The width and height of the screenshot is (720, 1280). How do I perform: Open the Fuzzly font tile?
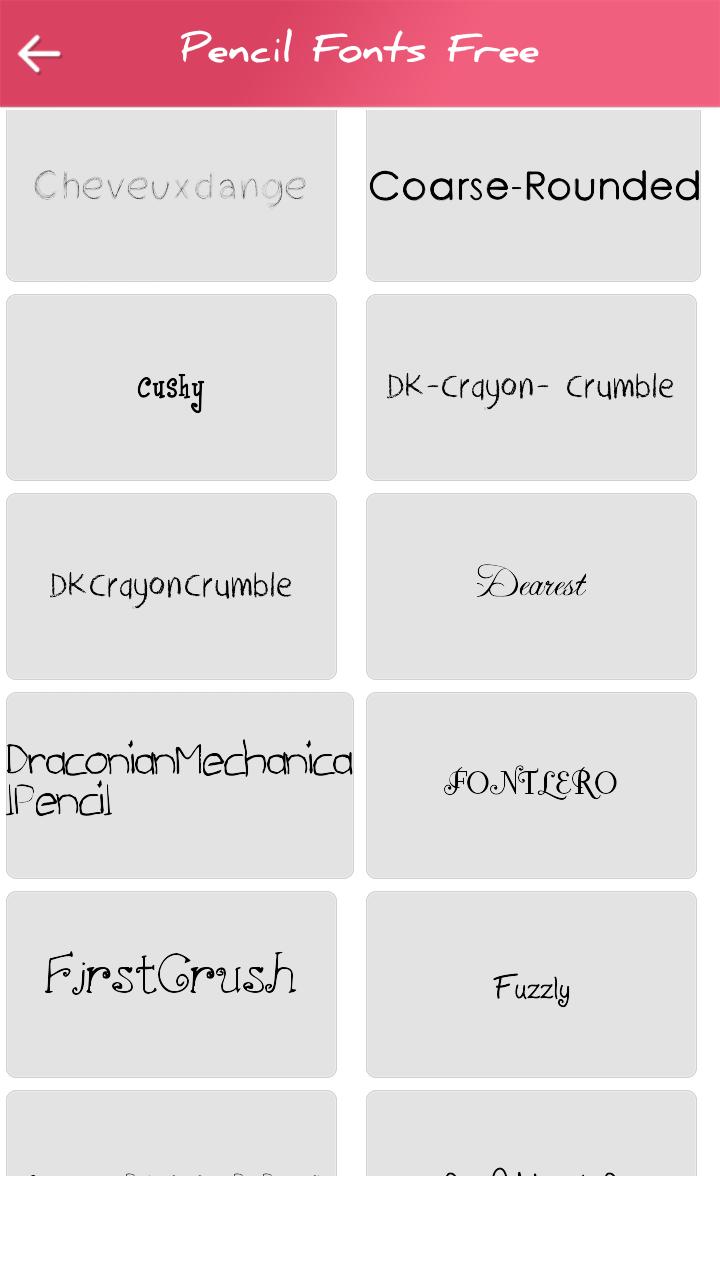[x=531, y=984]
